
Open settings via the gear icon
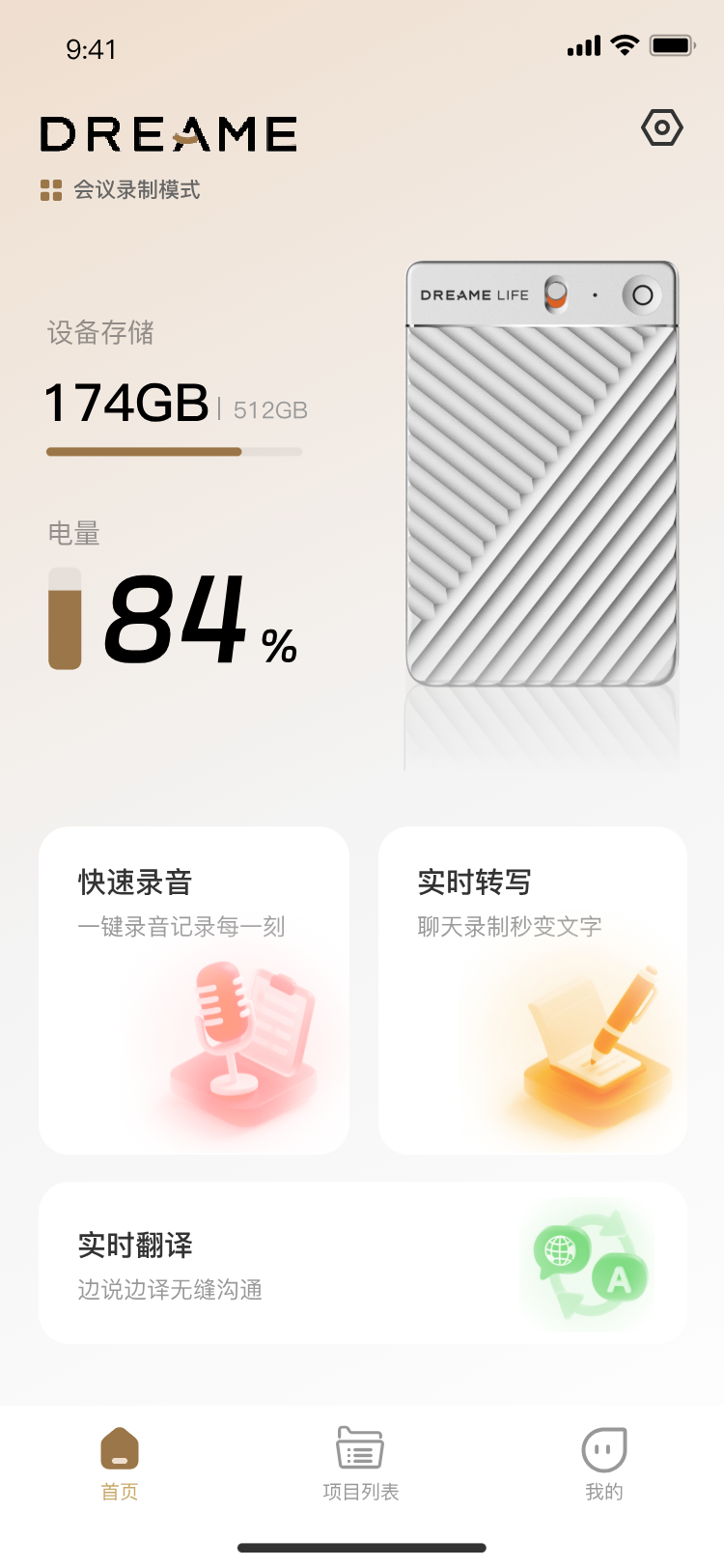(660, 126)
